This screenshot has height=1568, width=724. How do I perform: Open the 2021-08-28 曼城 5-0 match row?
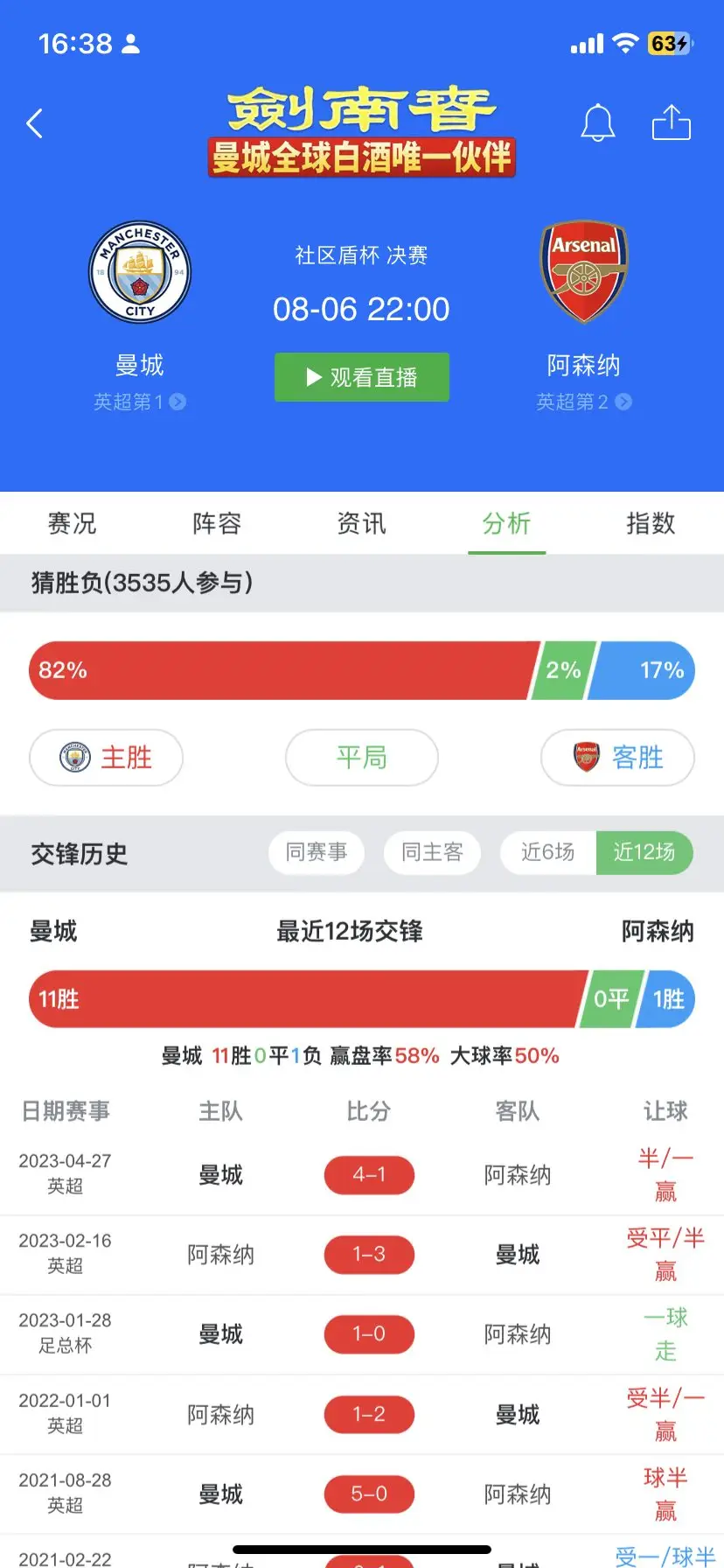pos(362,1494)
